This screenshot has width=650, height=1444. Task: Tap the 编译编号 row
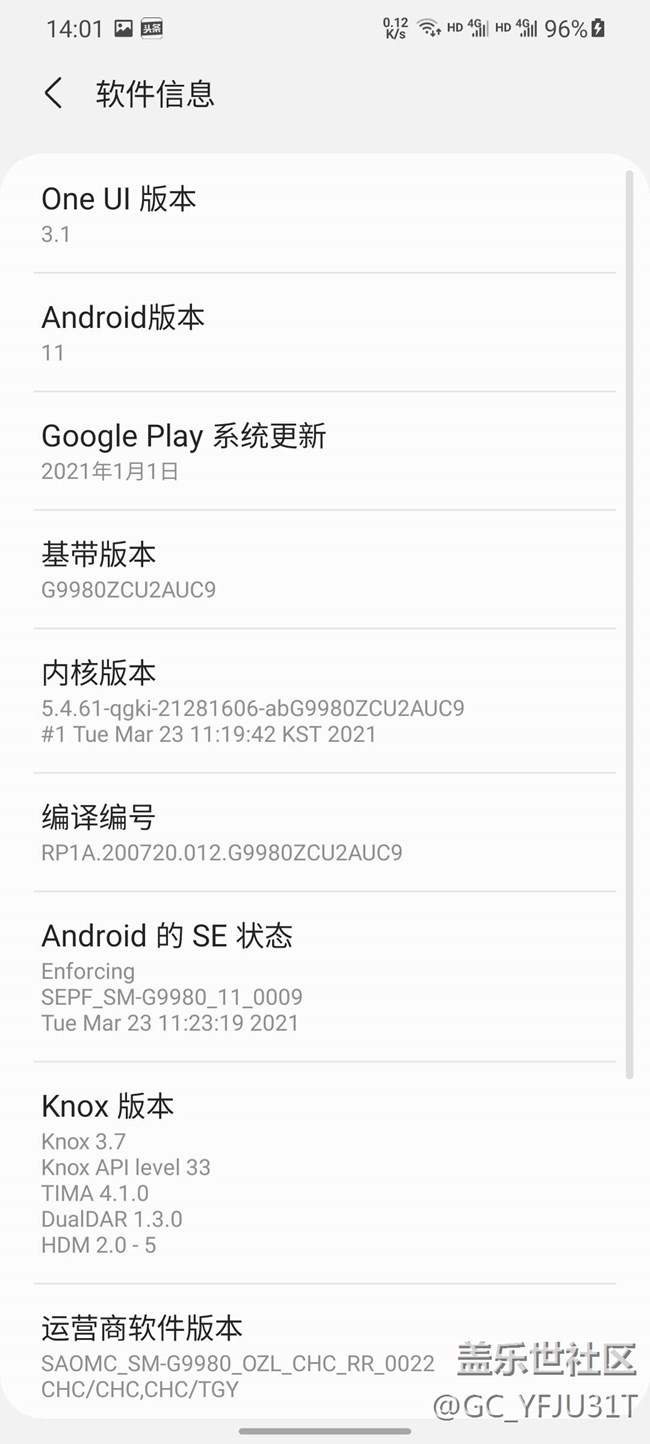point(324,833)
